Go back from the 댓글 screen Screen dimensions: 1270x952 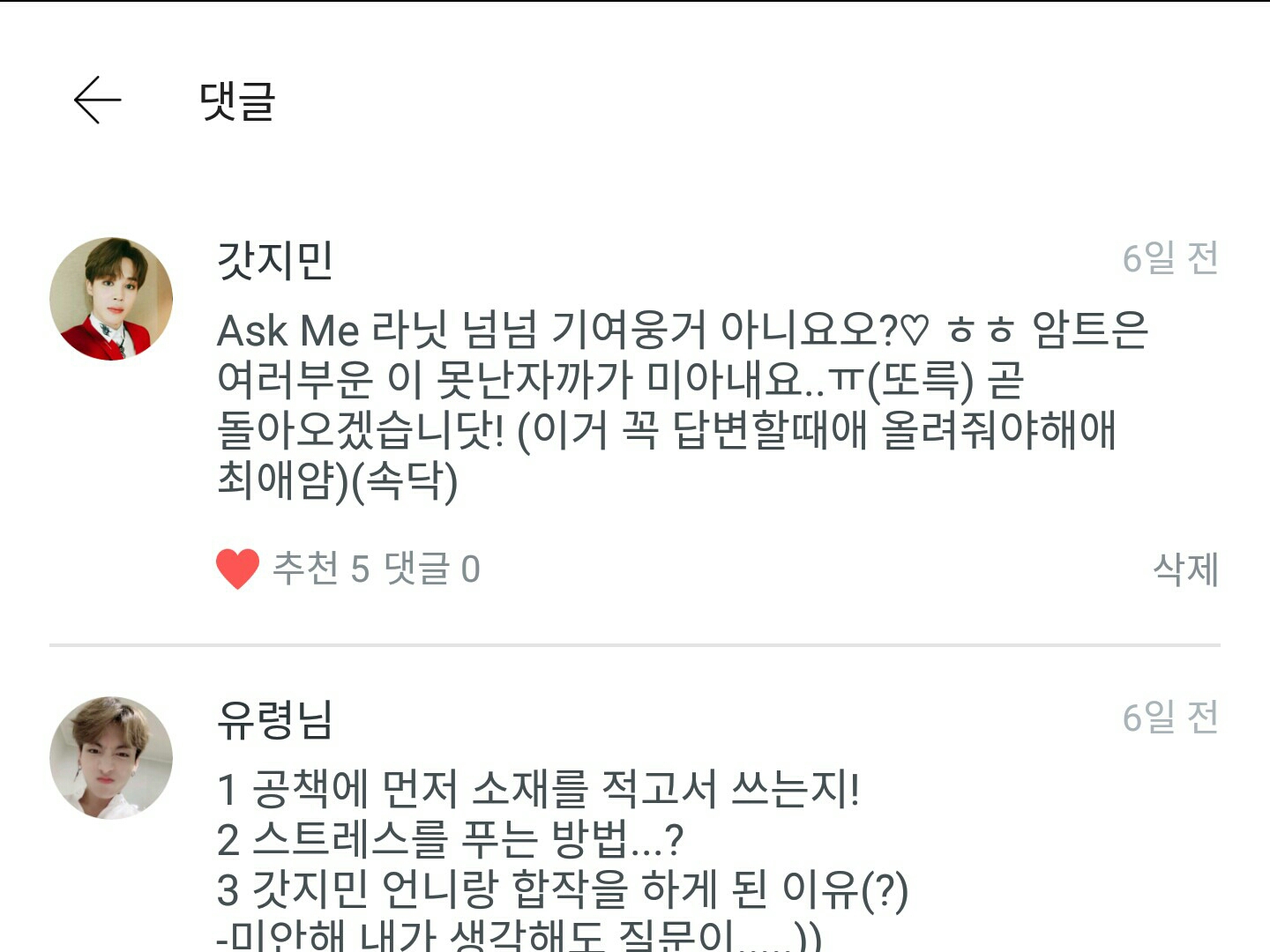(x=97, y=100)
